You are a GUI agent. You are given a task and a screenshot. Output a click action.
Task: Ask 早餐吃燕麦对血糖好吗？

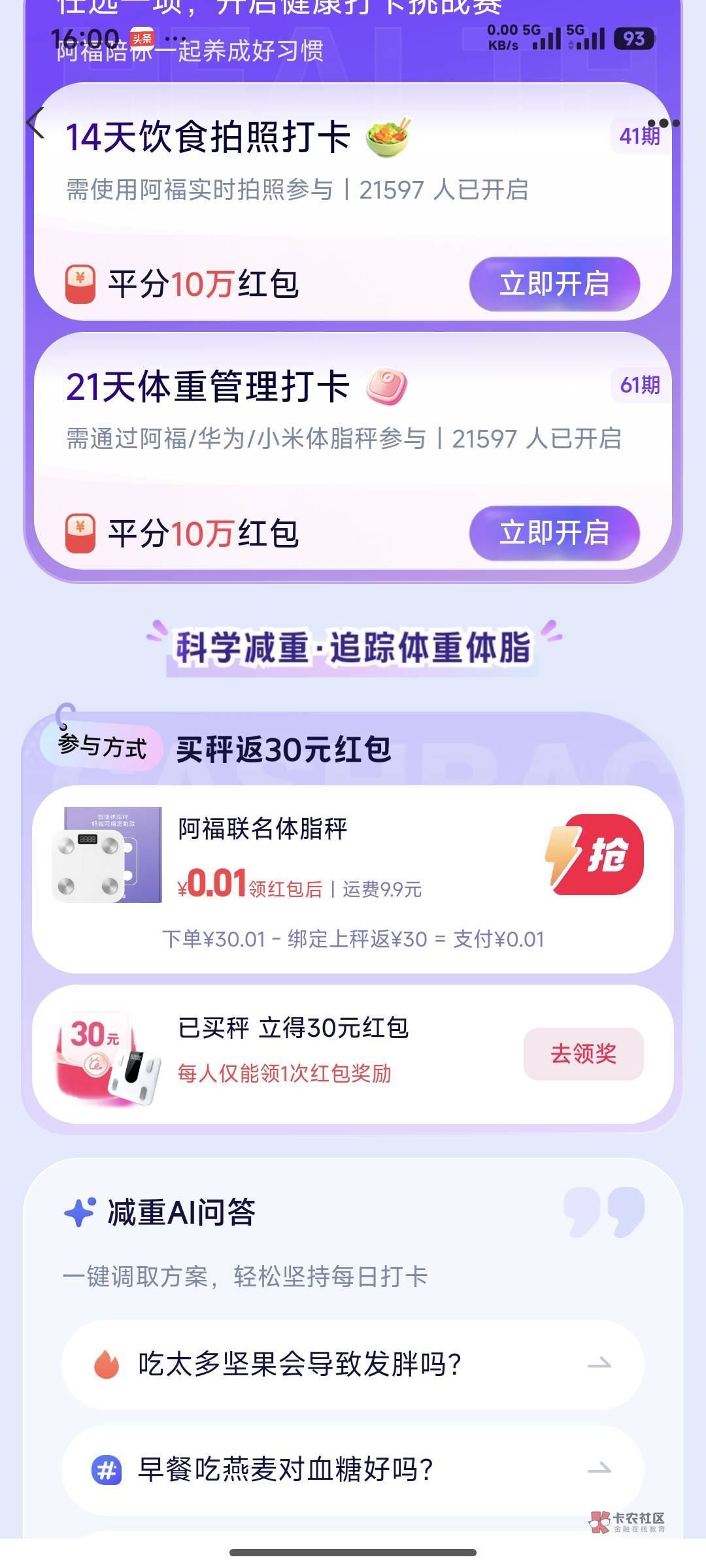(x=353, y=1470)
